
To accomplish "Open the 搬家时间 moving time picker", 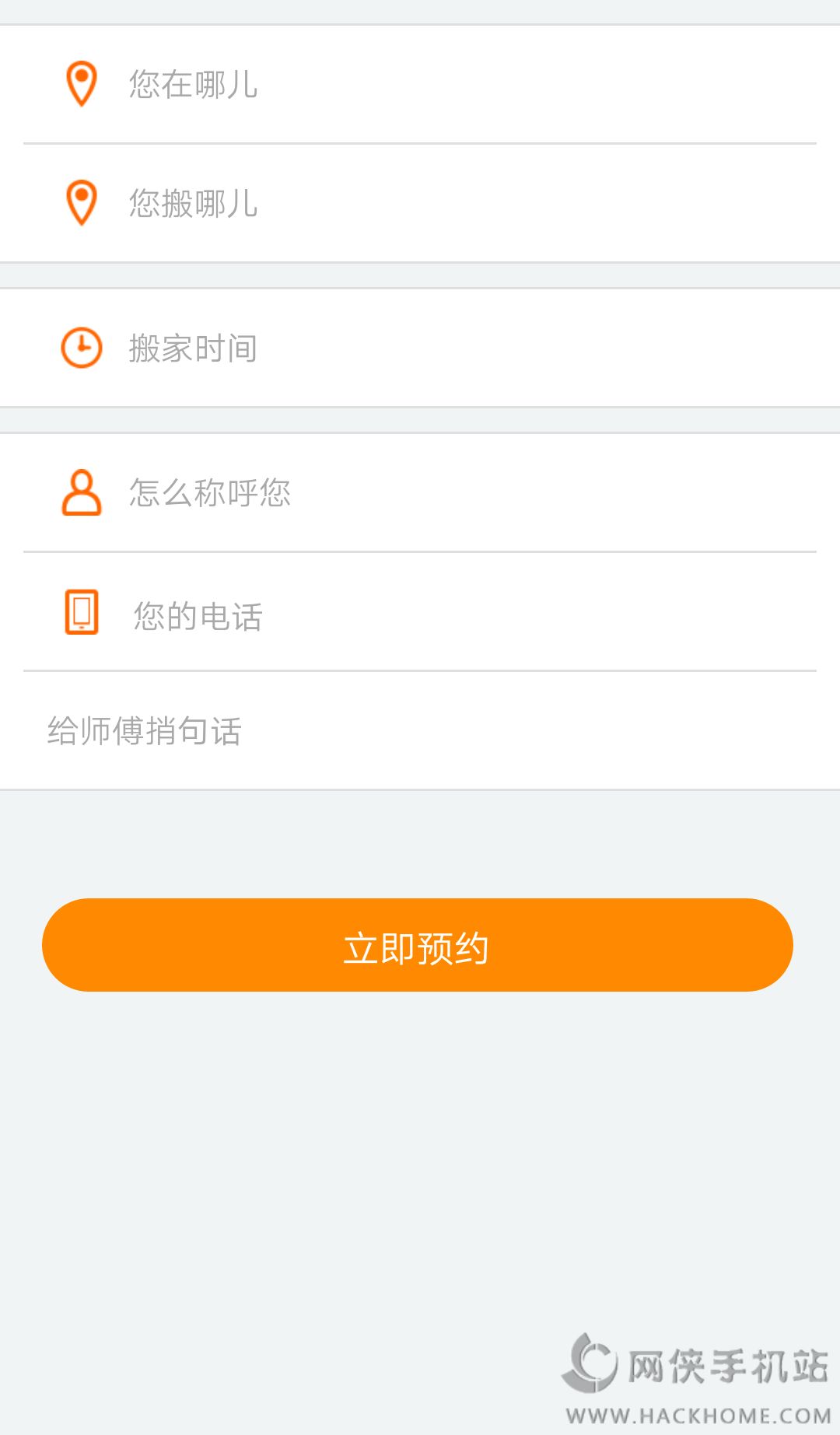I will [420, 348].
